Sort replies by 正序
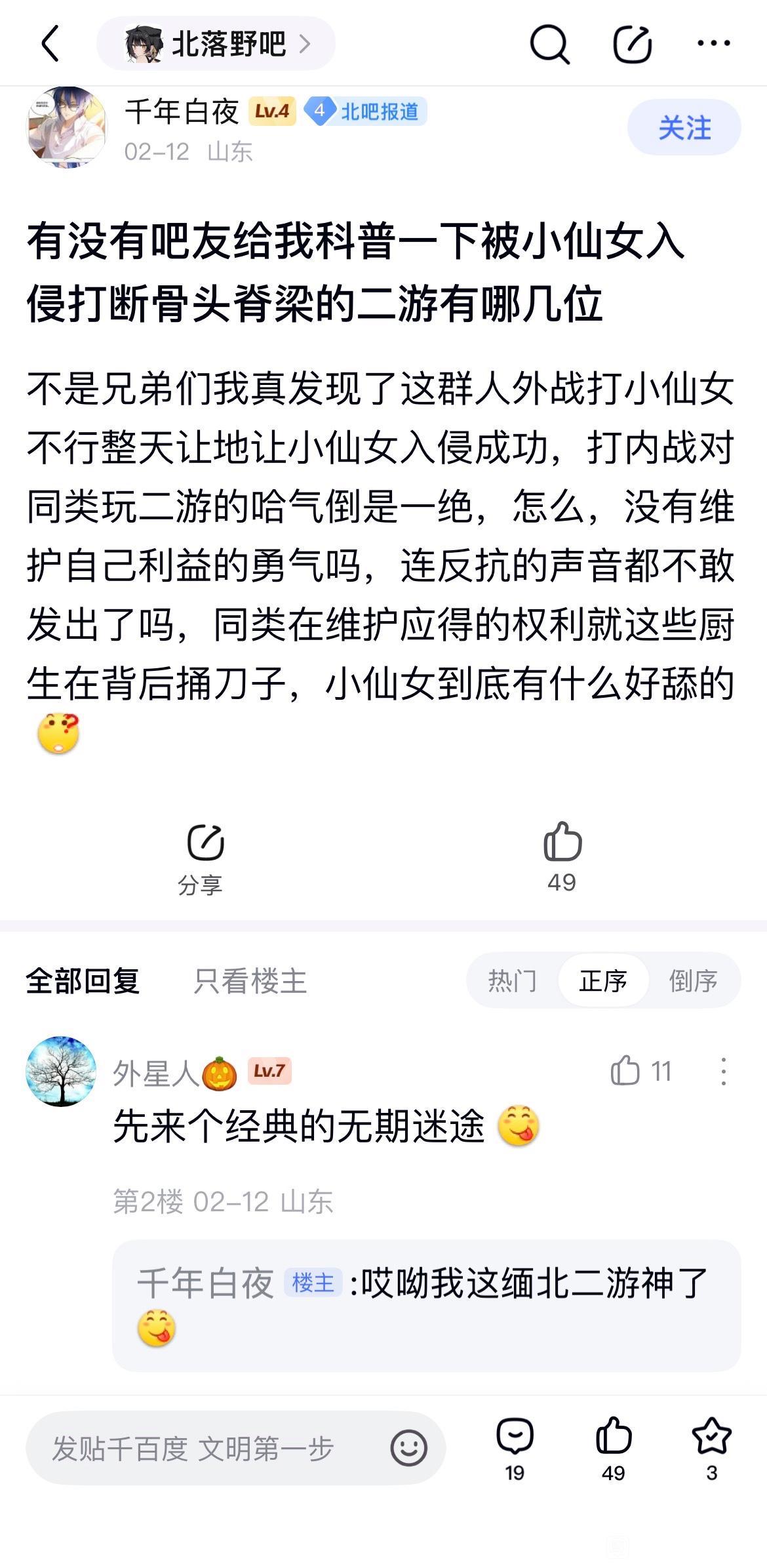 [603, 981]
